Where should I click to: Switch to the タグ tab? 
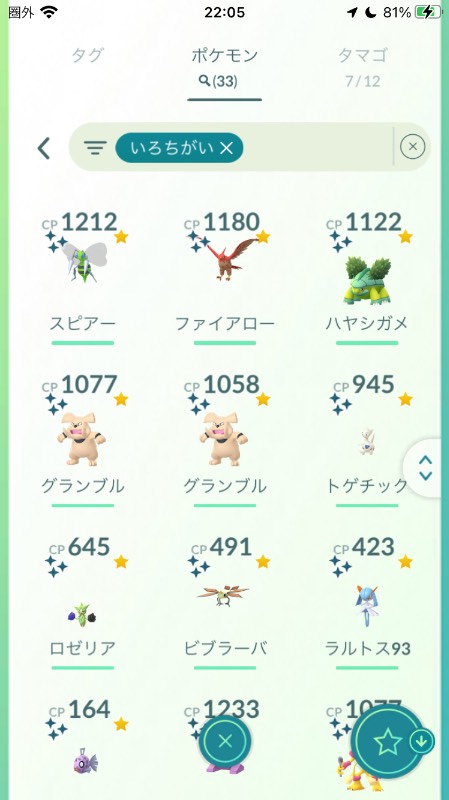88,56
